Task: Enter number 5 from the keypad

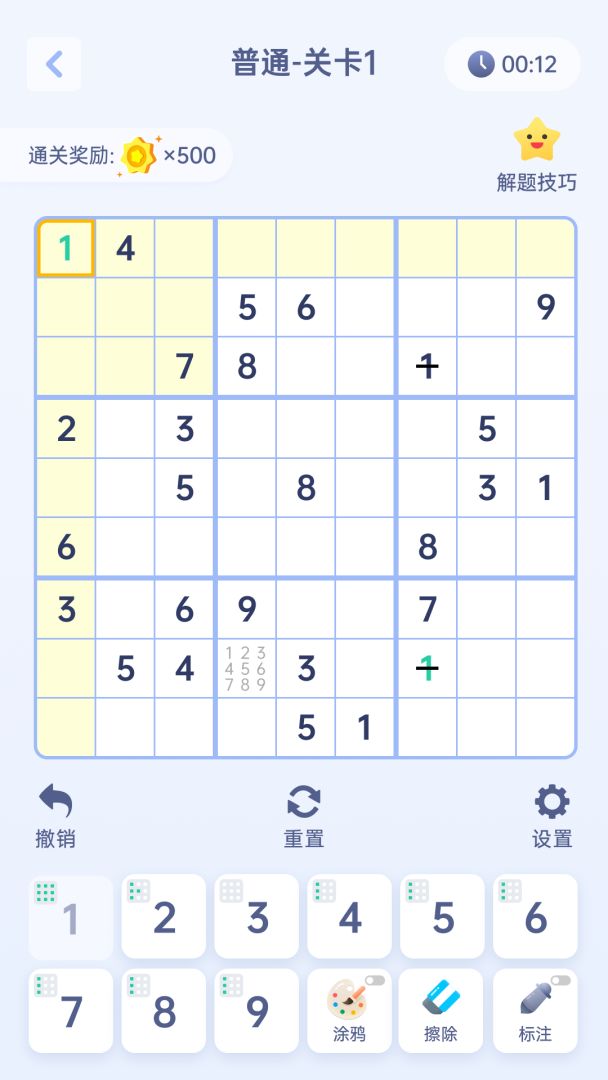Action: [443, 917]
